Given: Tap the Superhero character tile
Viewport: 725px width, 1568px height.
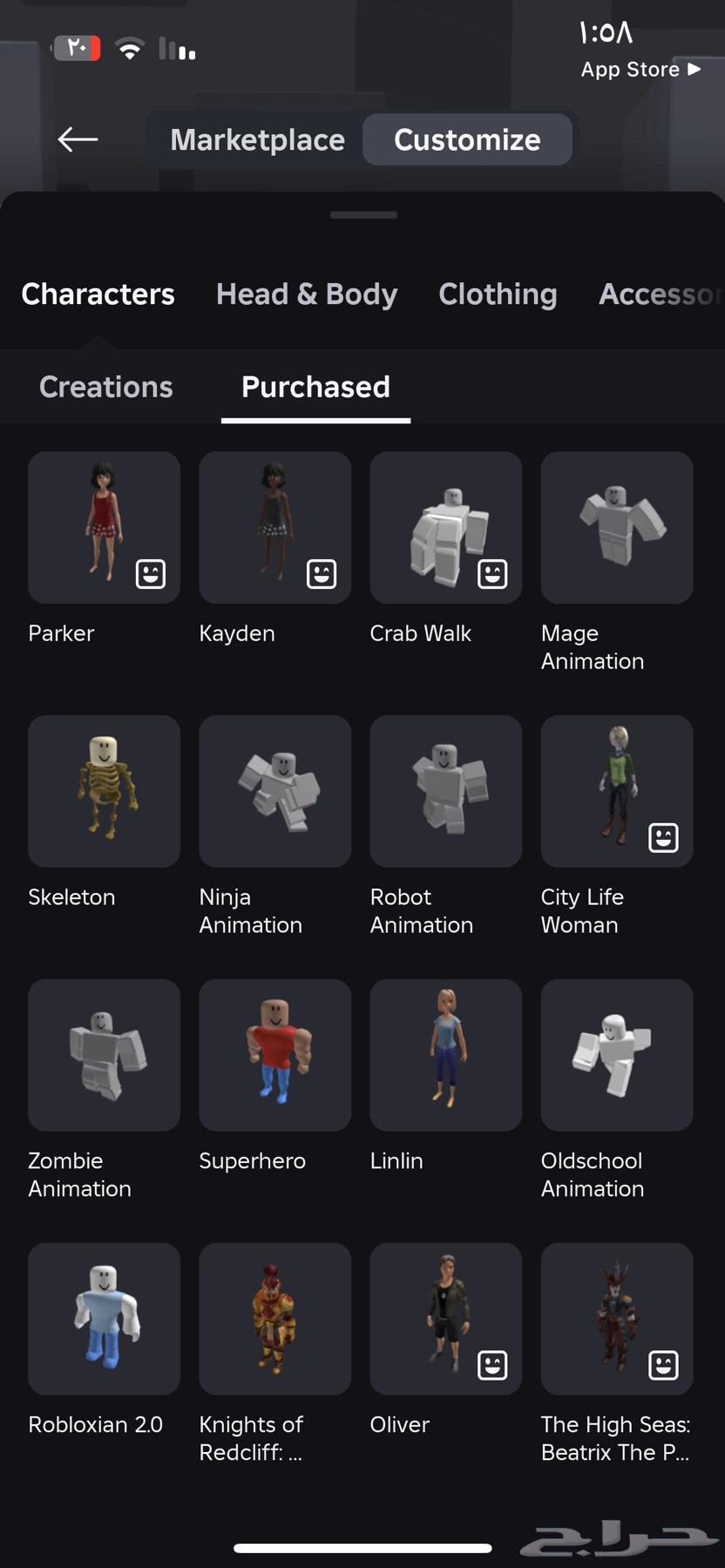Looking at the screenshot, I should (x=274, y=1055).
